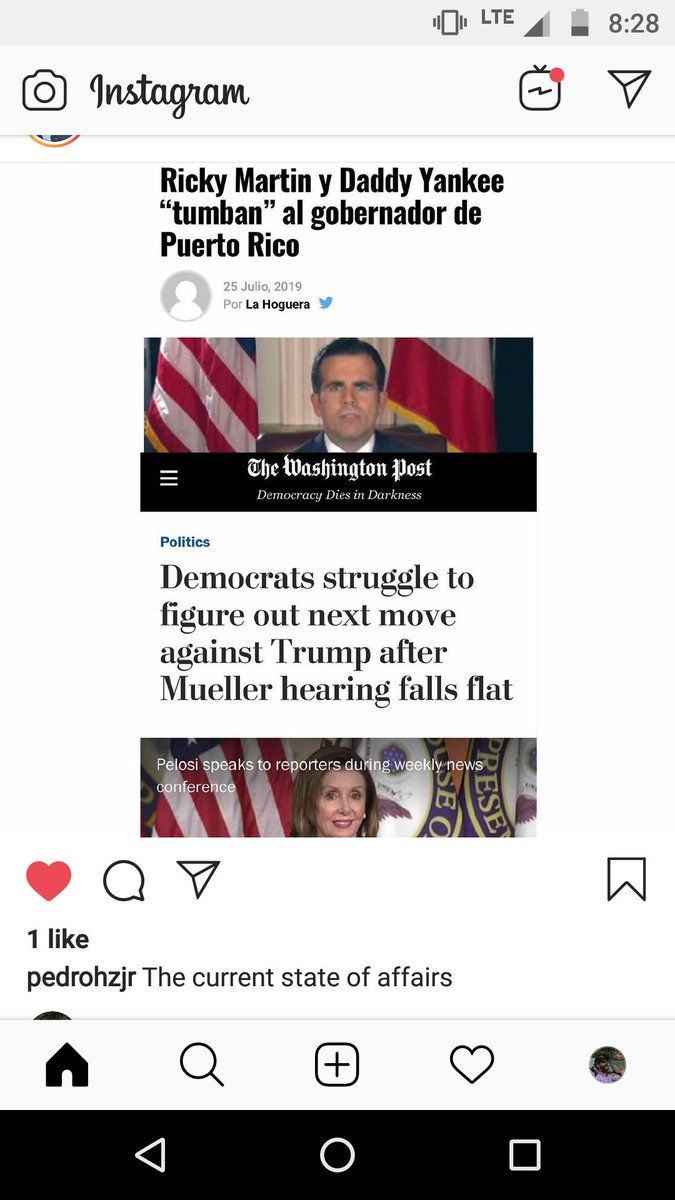This screenshot has height=1200, width=675.
Task: View who liked: 1 like
Action: (58, 939)
